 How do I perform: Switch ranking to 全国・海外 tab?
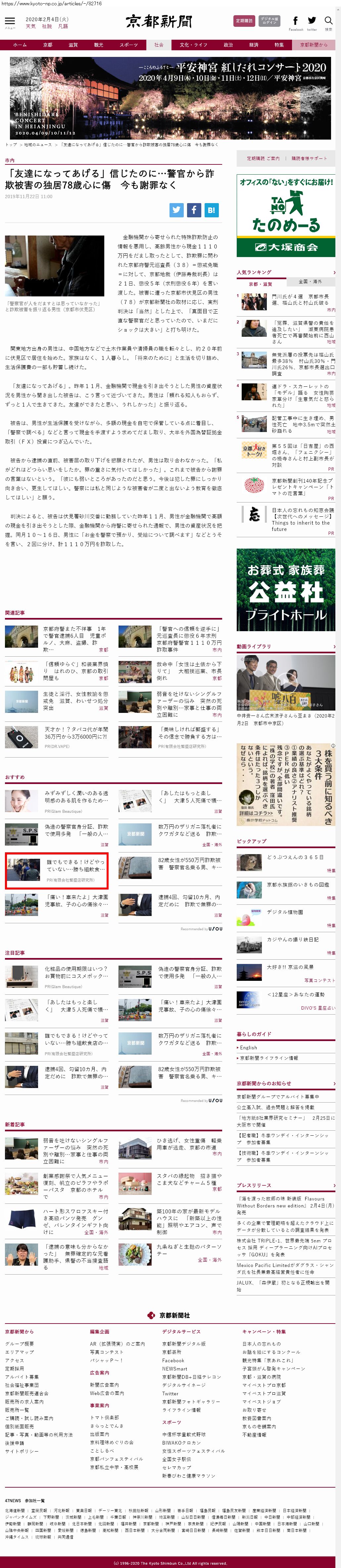[310, 282]
